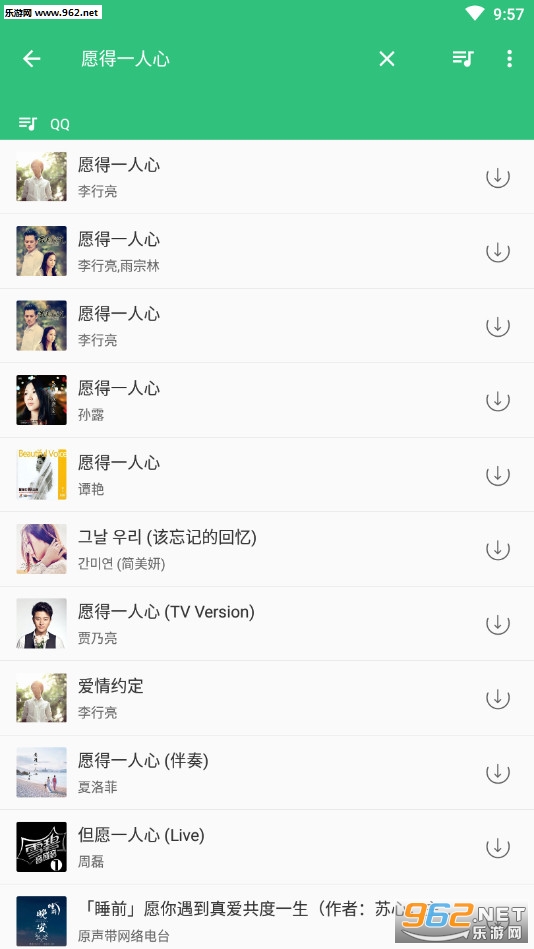This screenshot has height=949, width=534.
Task: Download 爱情约定
Action: pos(498,698)
